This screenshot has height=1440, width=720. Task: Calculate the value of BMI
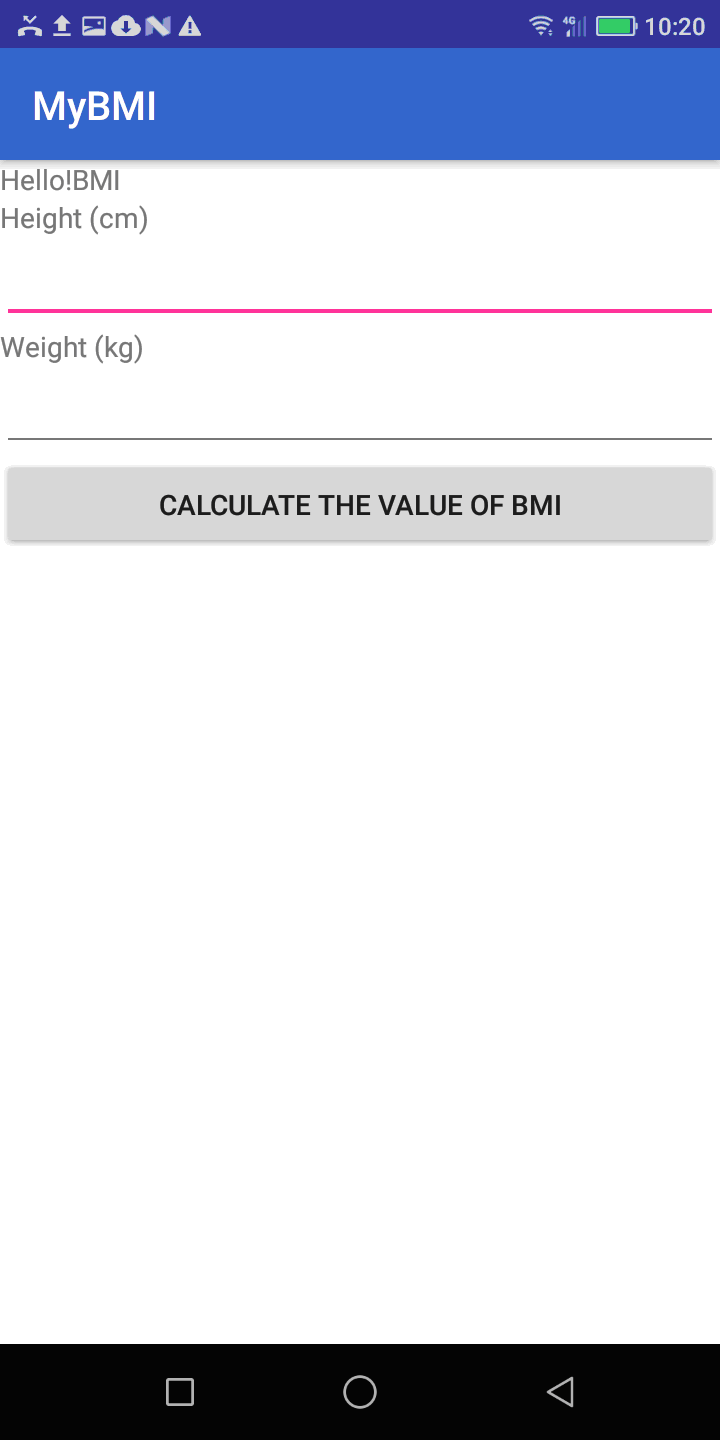tap(360, 505)
